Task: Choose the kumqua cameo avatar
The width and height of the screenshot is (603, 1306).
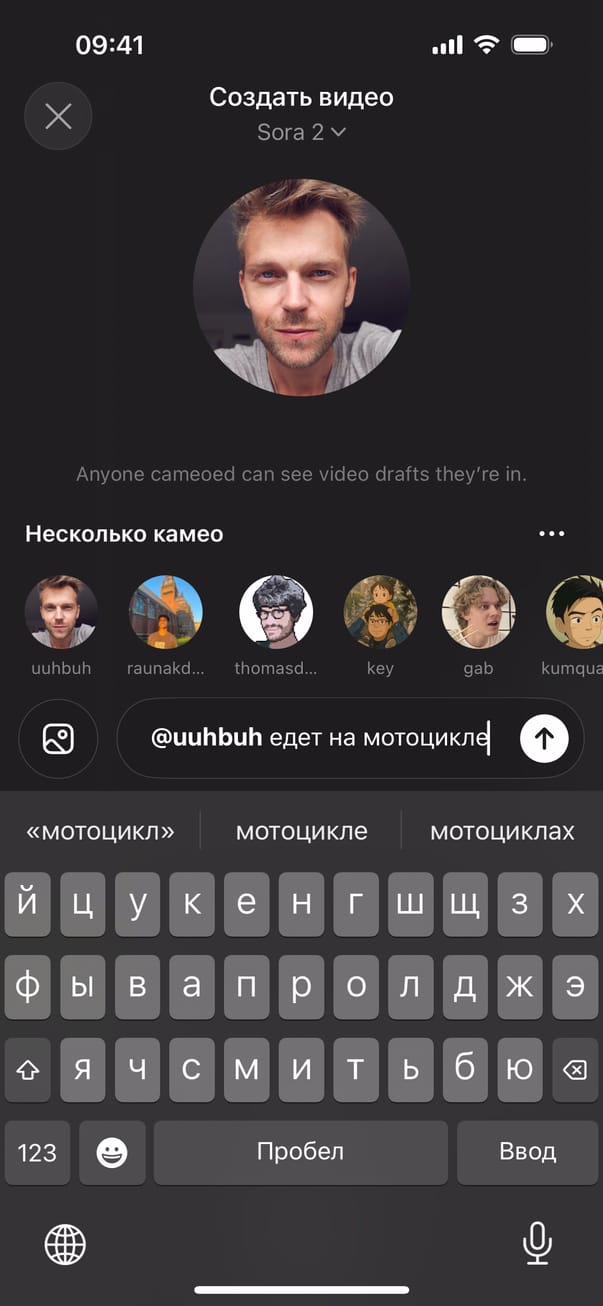Action: (x=576, y=612)
